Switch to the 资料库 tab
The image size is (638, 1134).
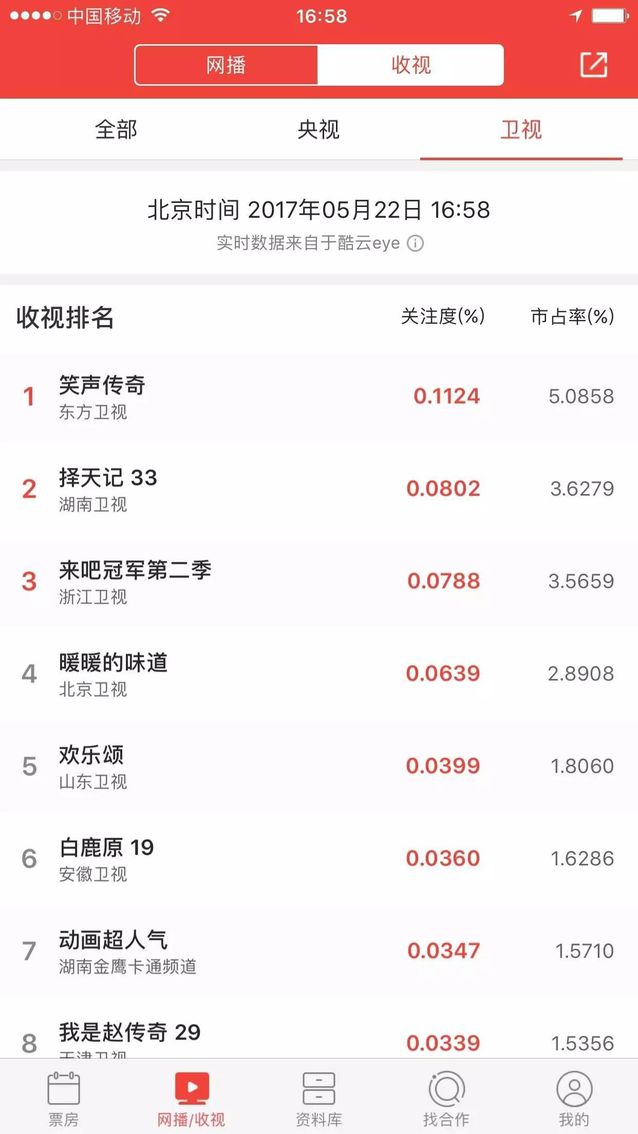[x=319, y=1098]
